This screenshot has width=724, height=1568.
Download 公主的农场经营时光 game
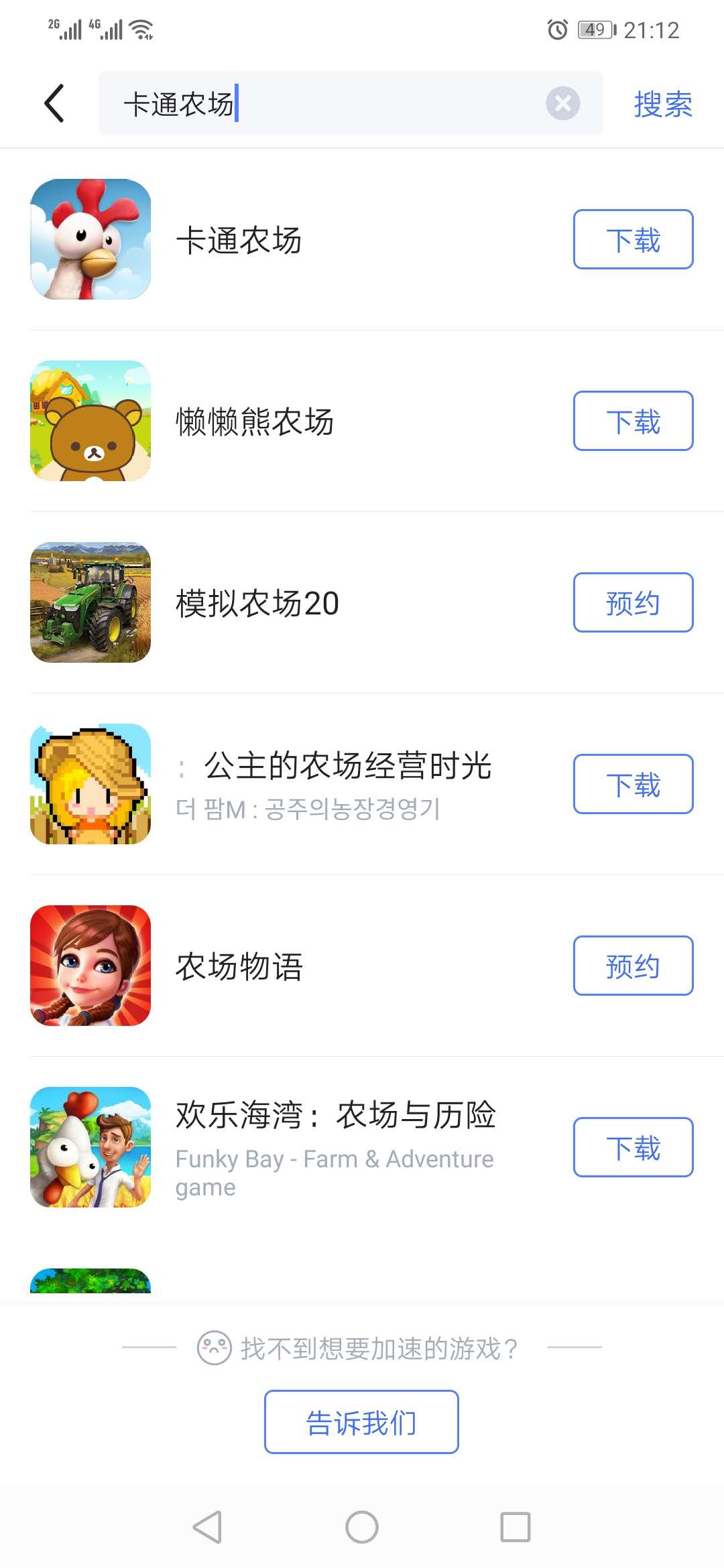[x=633, y=785]
